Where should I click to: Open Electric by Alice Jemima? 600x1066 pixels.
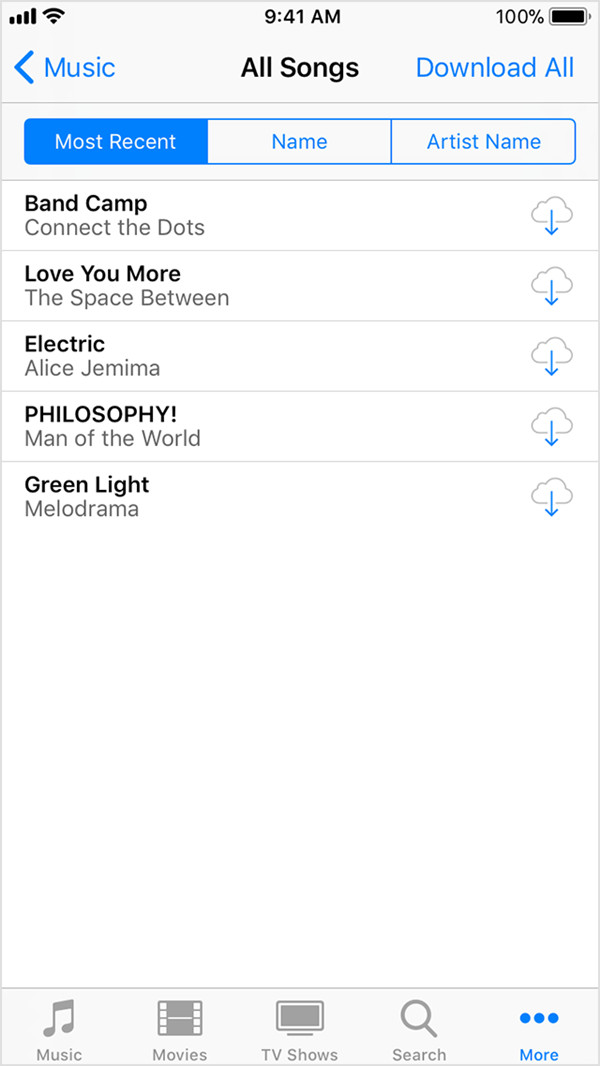pos(200,356)
